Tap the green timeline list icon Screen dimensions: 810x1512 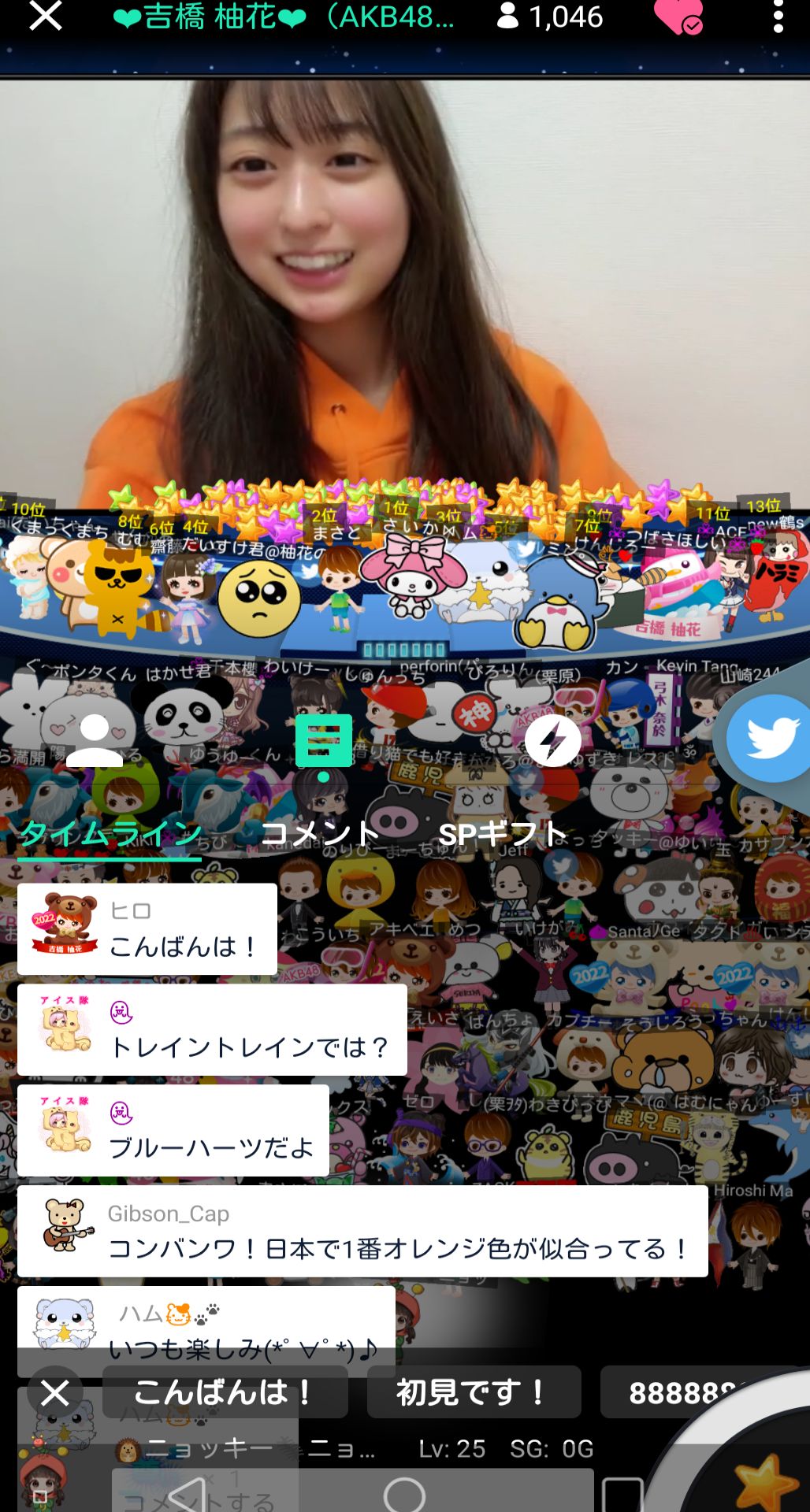[x=323, y=743]
